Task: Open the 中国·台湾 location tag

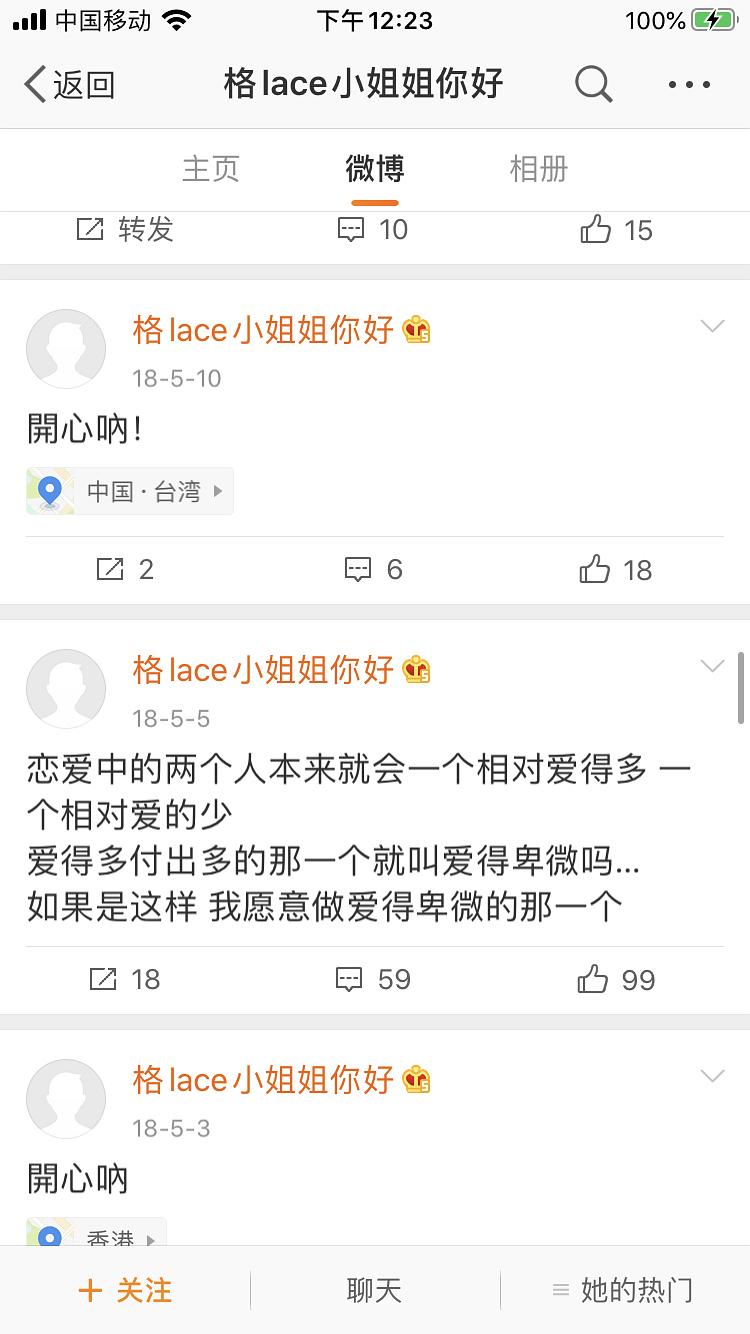Action: tap(130, 491)
